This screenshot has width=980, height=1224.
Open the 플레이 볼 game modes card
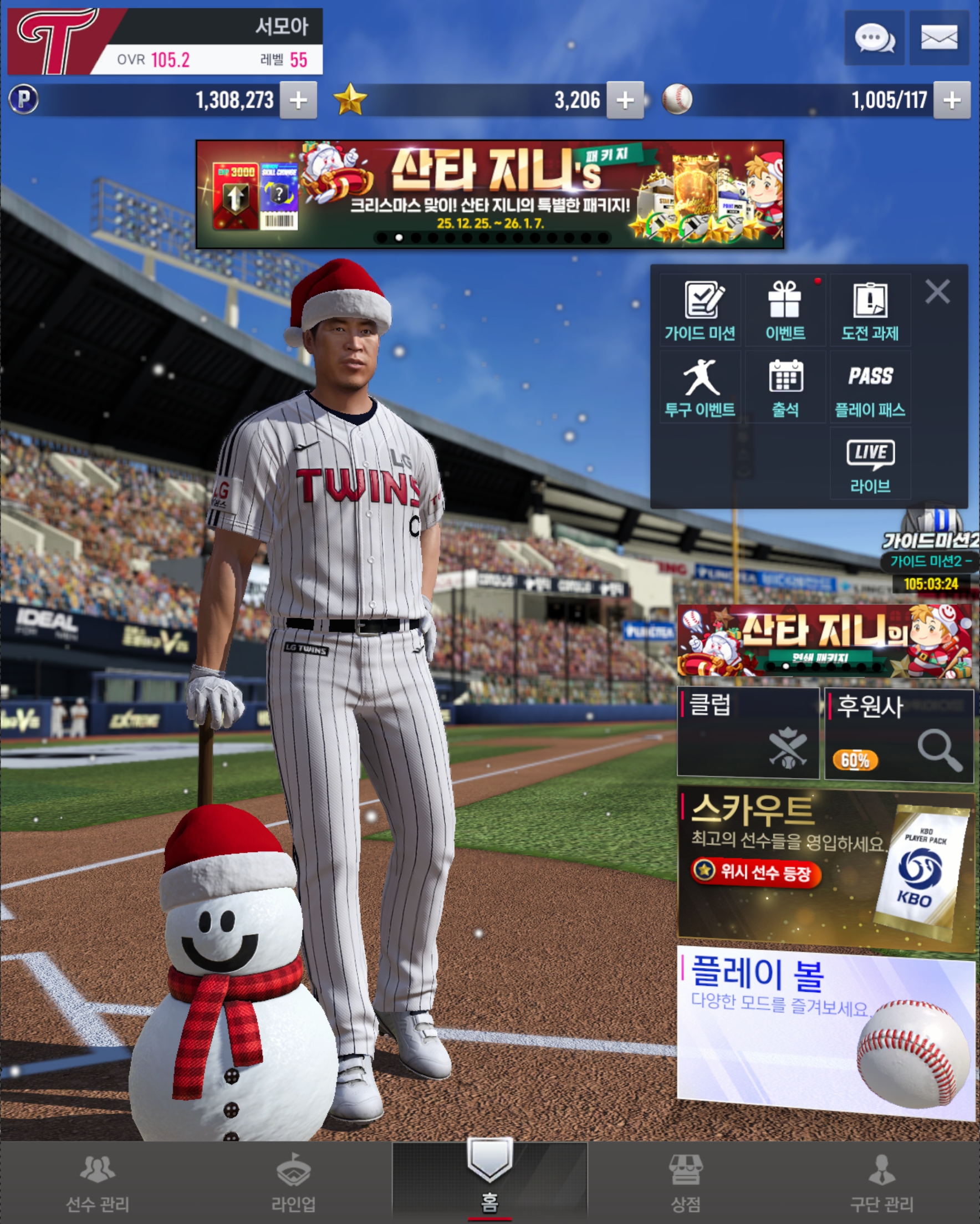click(826, 1033)
